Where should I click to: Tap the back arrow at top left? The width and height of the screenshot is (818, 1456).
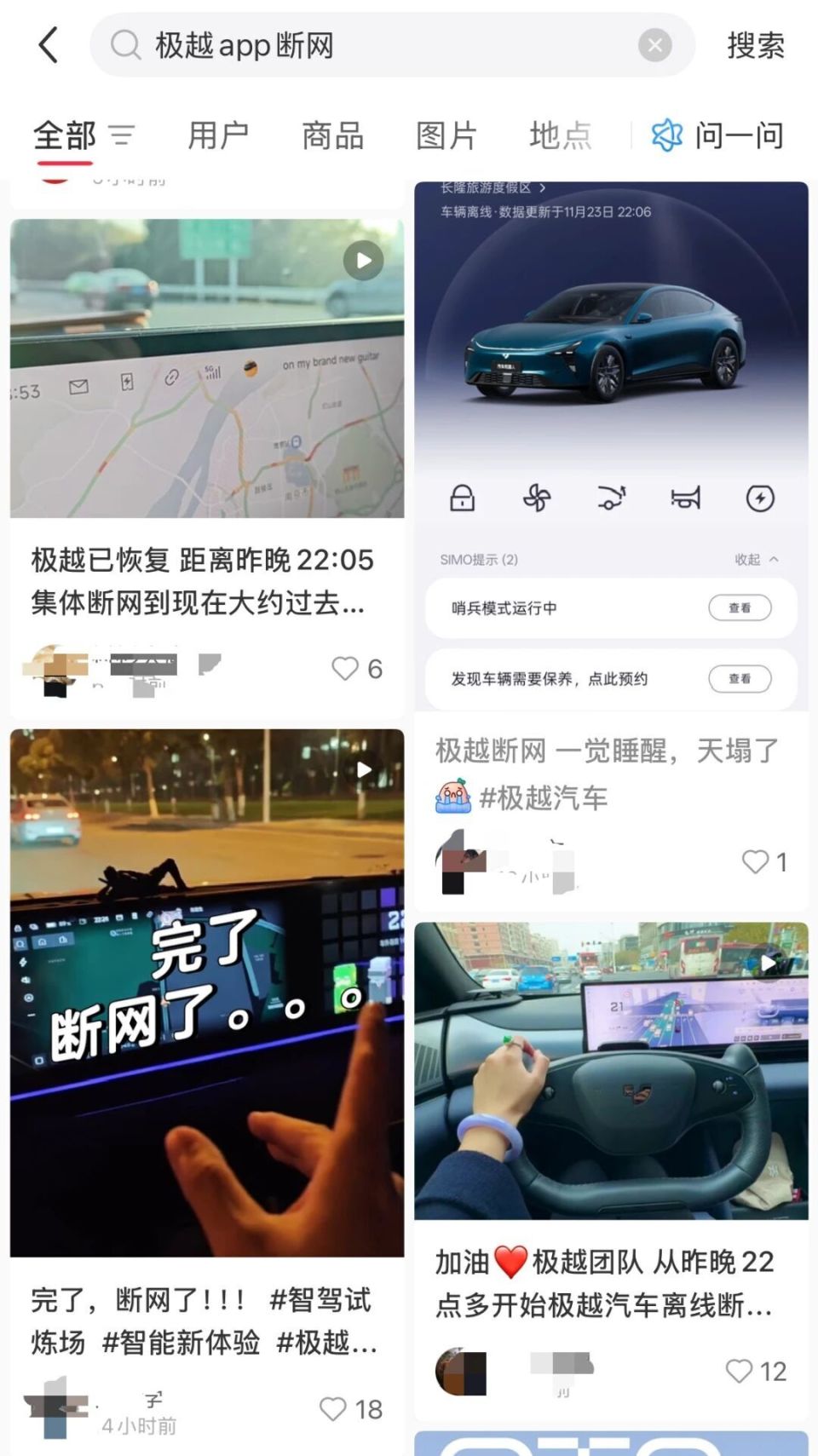pos(47,44)
